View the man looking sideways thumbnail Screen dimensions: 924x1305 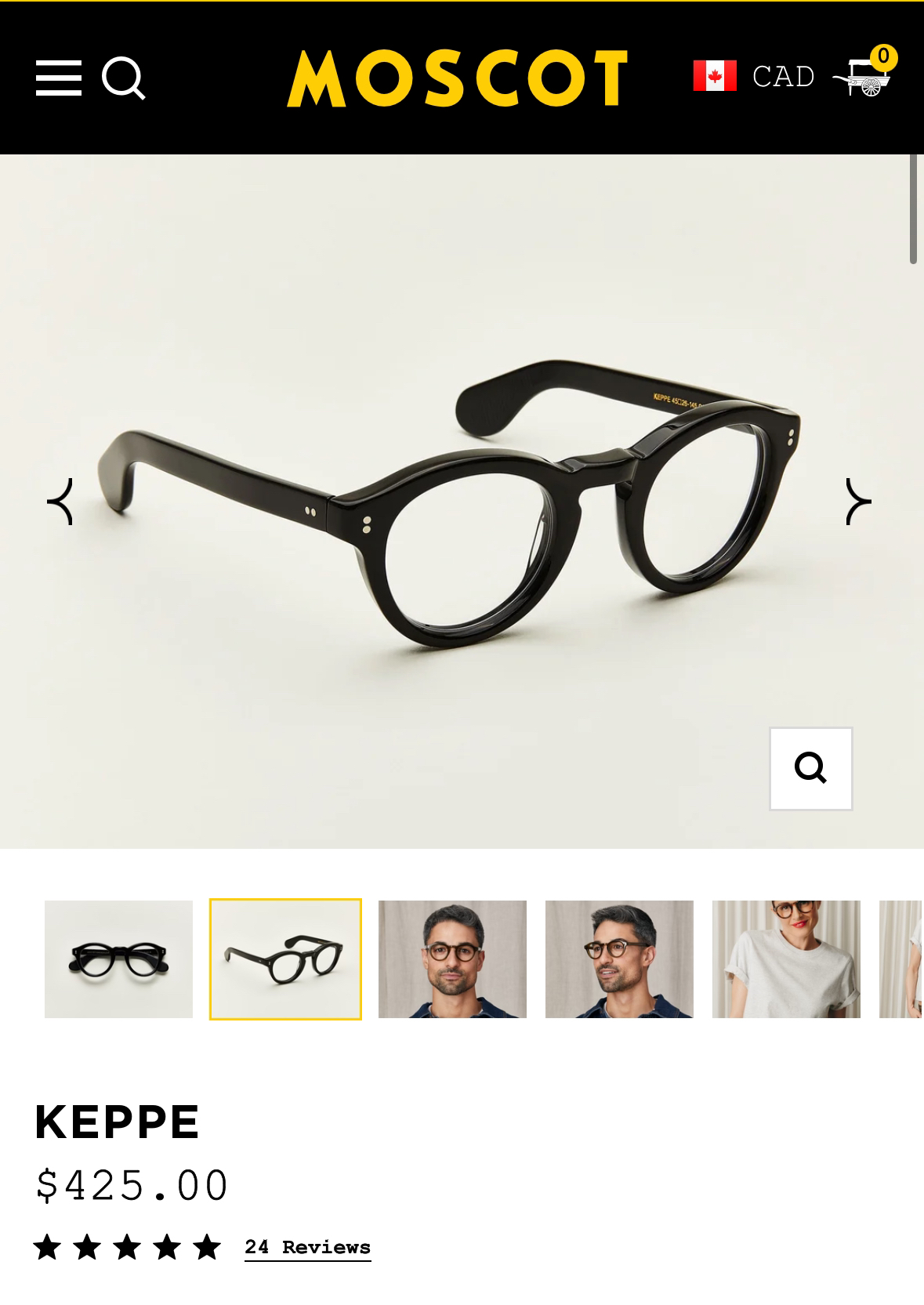coord(619,959)
